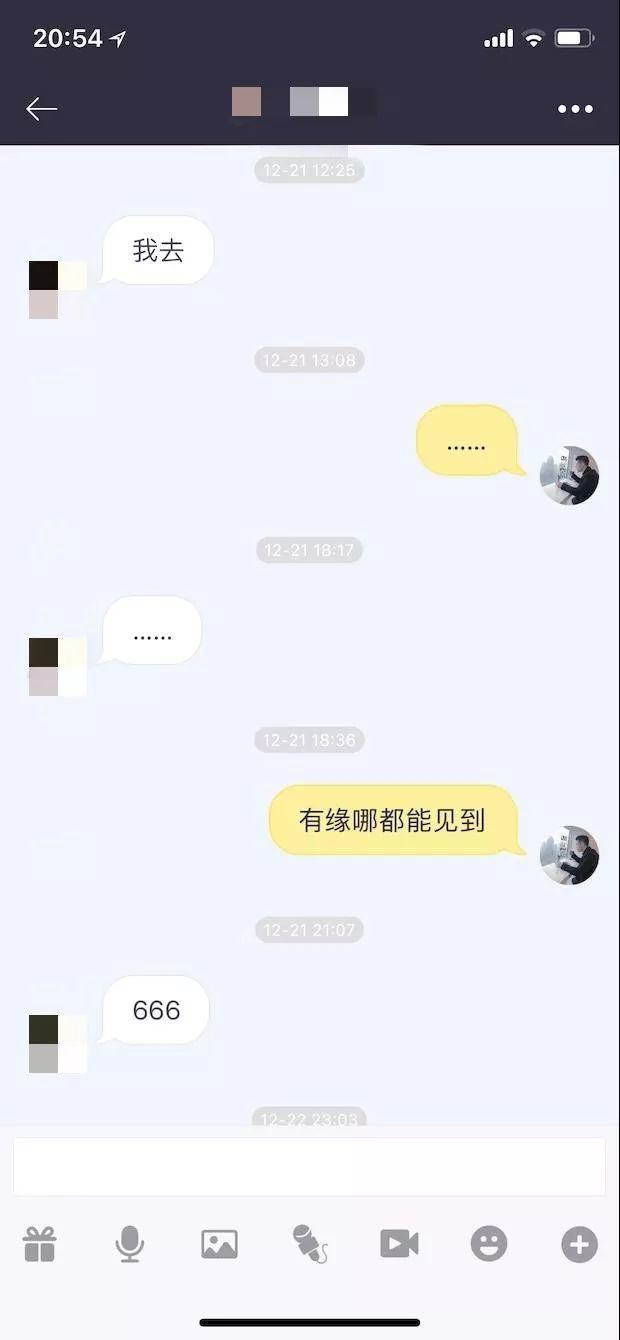Open the picture gallery icon
This screenshot has width=620, height=1340.
pyautogui.click(x=219, y=1244)
